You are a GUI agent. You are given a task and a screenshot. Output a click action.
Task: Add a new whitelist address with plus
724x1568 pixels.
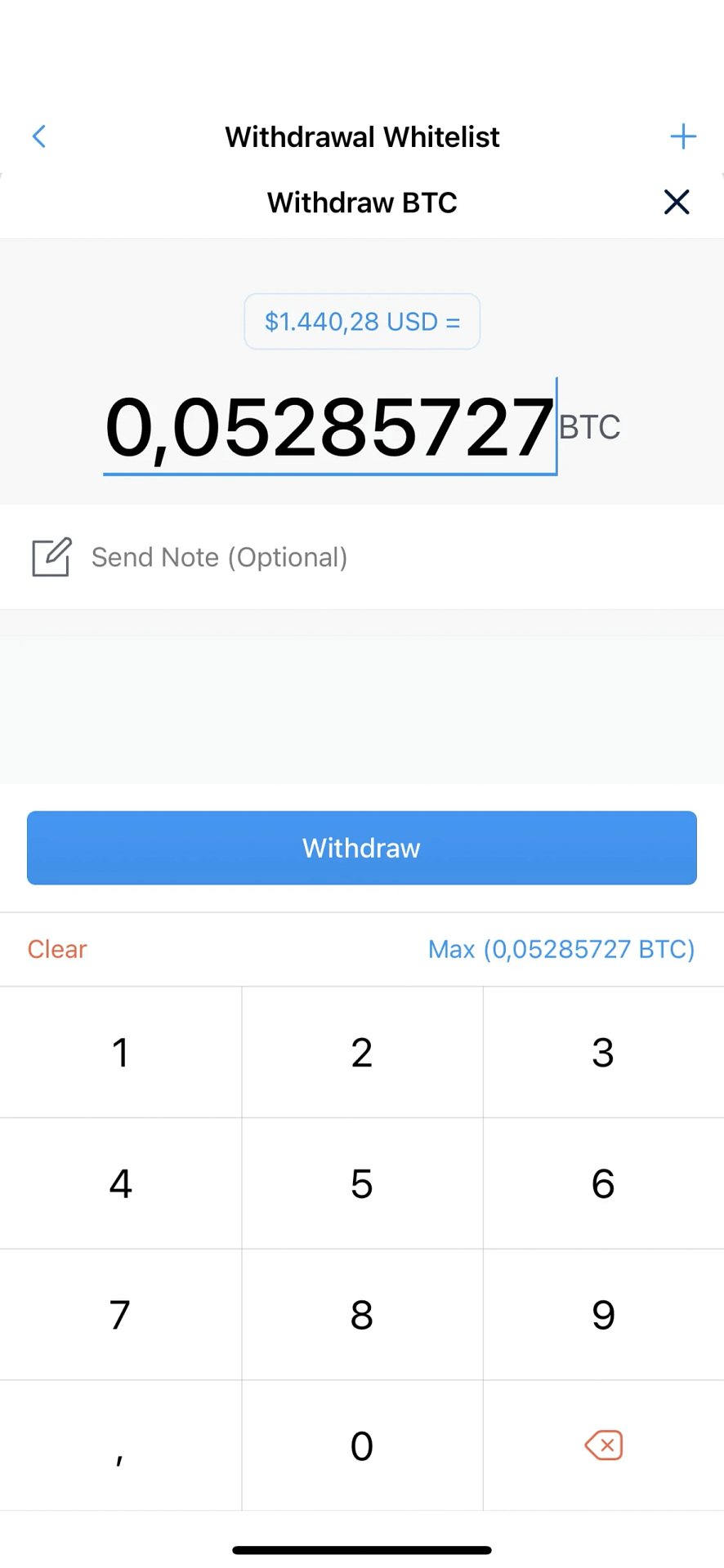click(x=683, y=136)
